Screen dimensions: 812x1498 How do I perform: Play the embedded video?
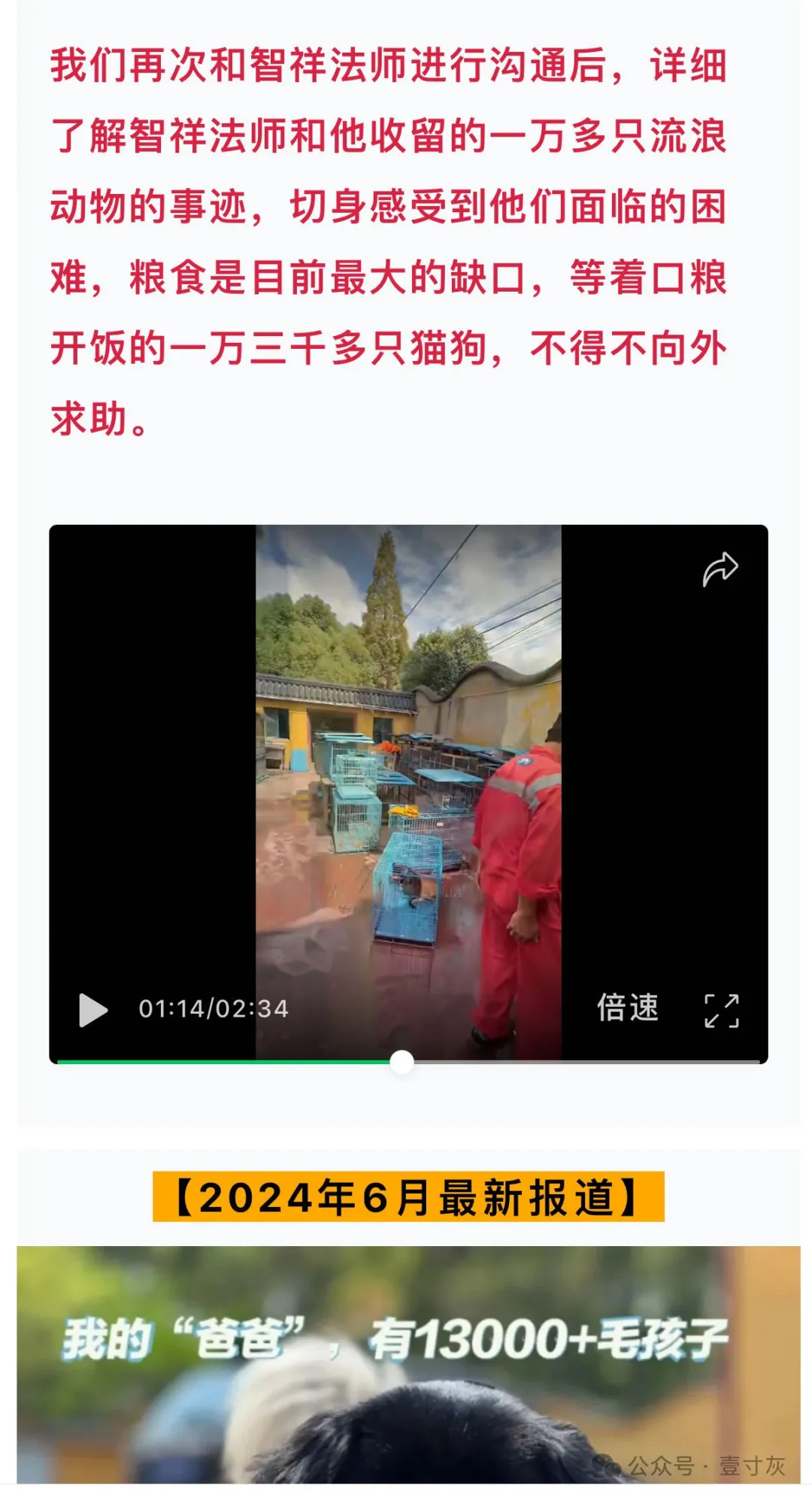pyautogui.click(x=93, y=1009)
